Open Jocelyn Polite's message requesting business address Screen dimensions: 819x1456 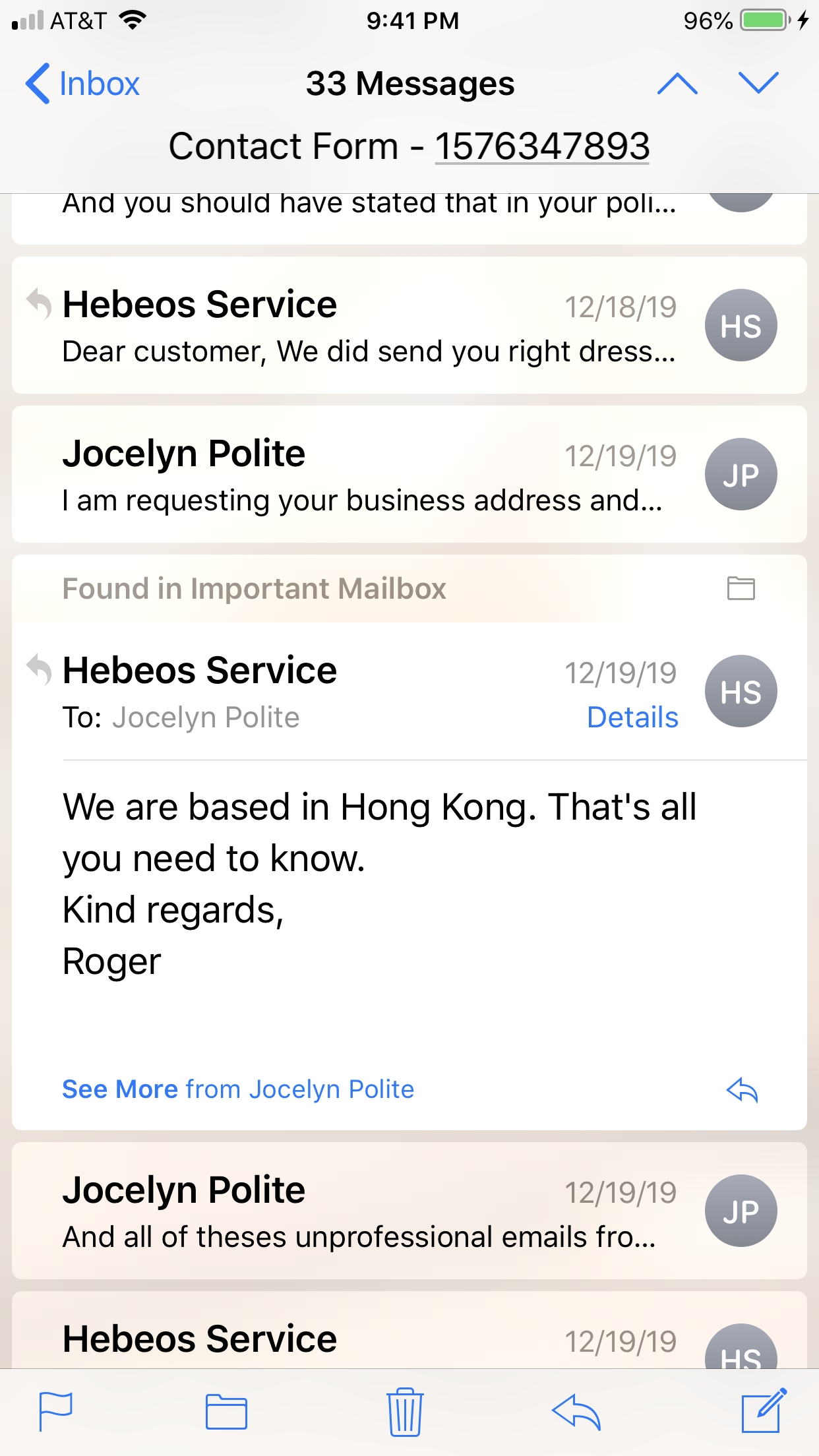click(409, 474)
